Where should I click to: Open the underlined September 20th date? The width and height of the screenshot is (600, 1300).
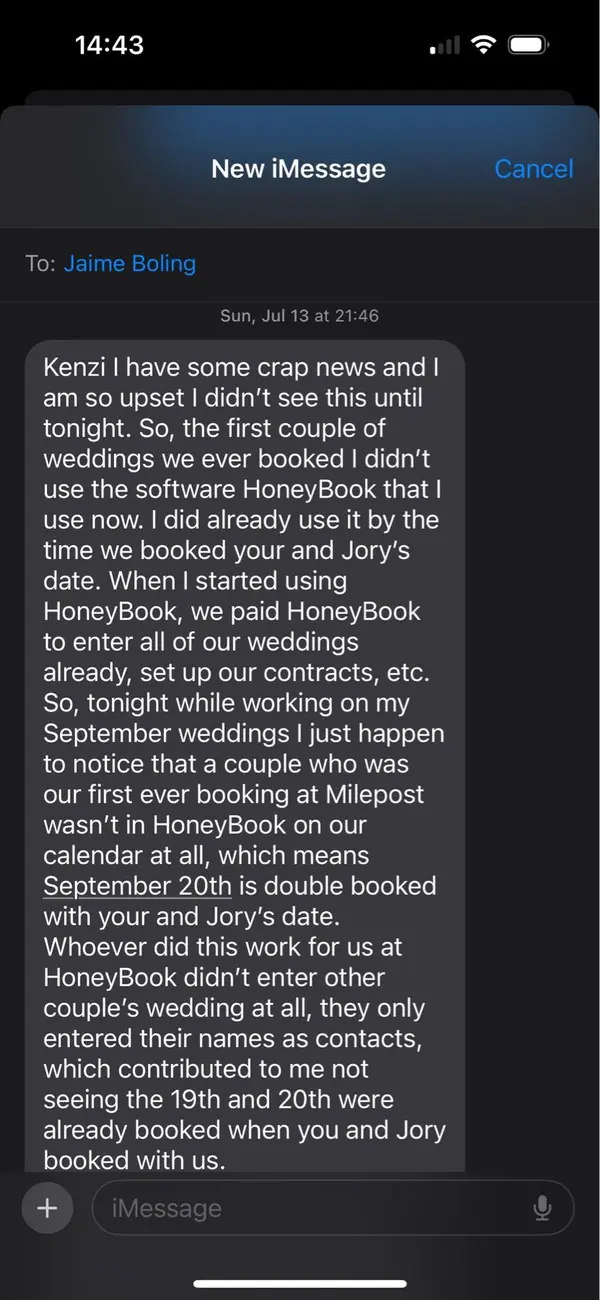coord(138,886)
